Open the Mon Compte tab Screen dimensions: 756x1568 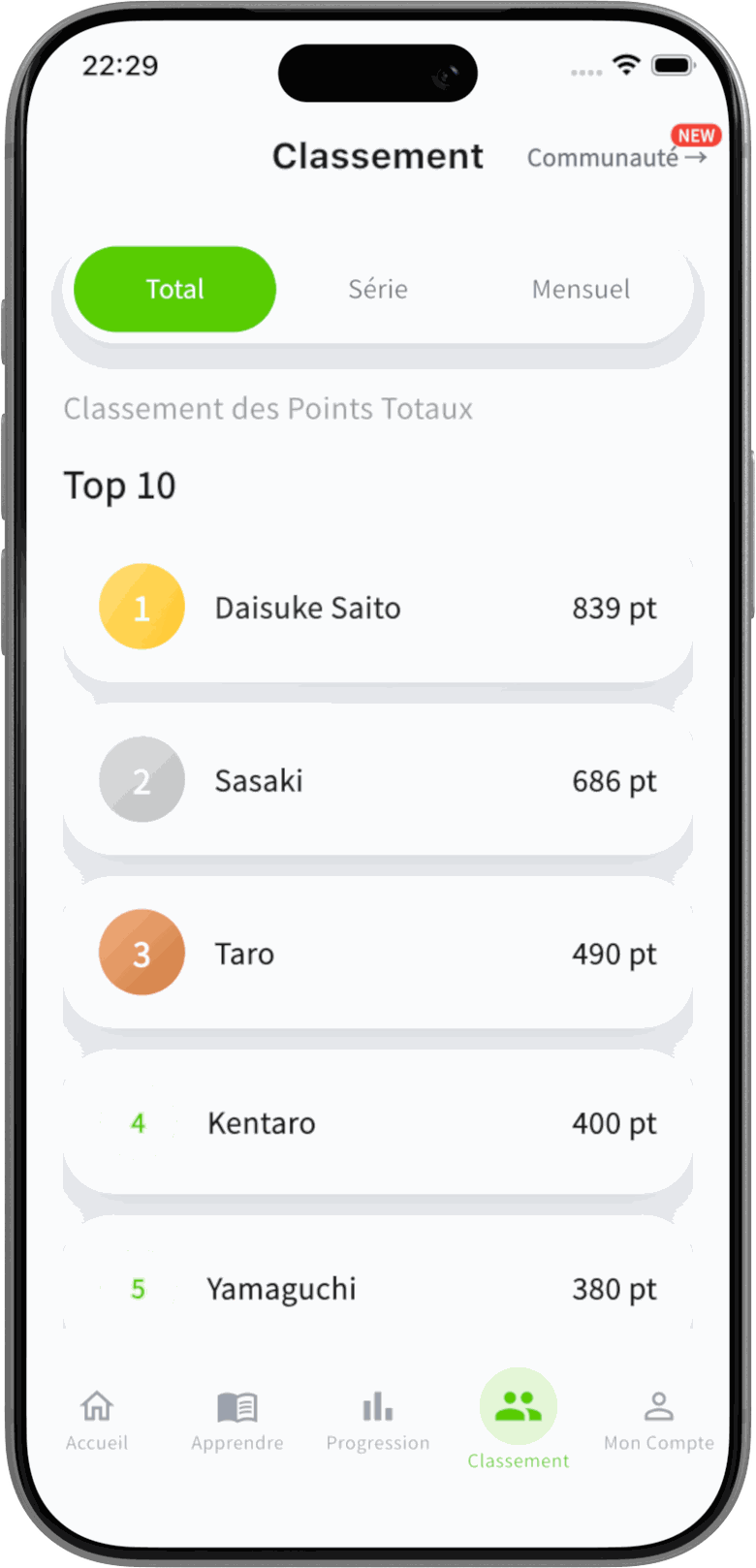pos(659,1420)
